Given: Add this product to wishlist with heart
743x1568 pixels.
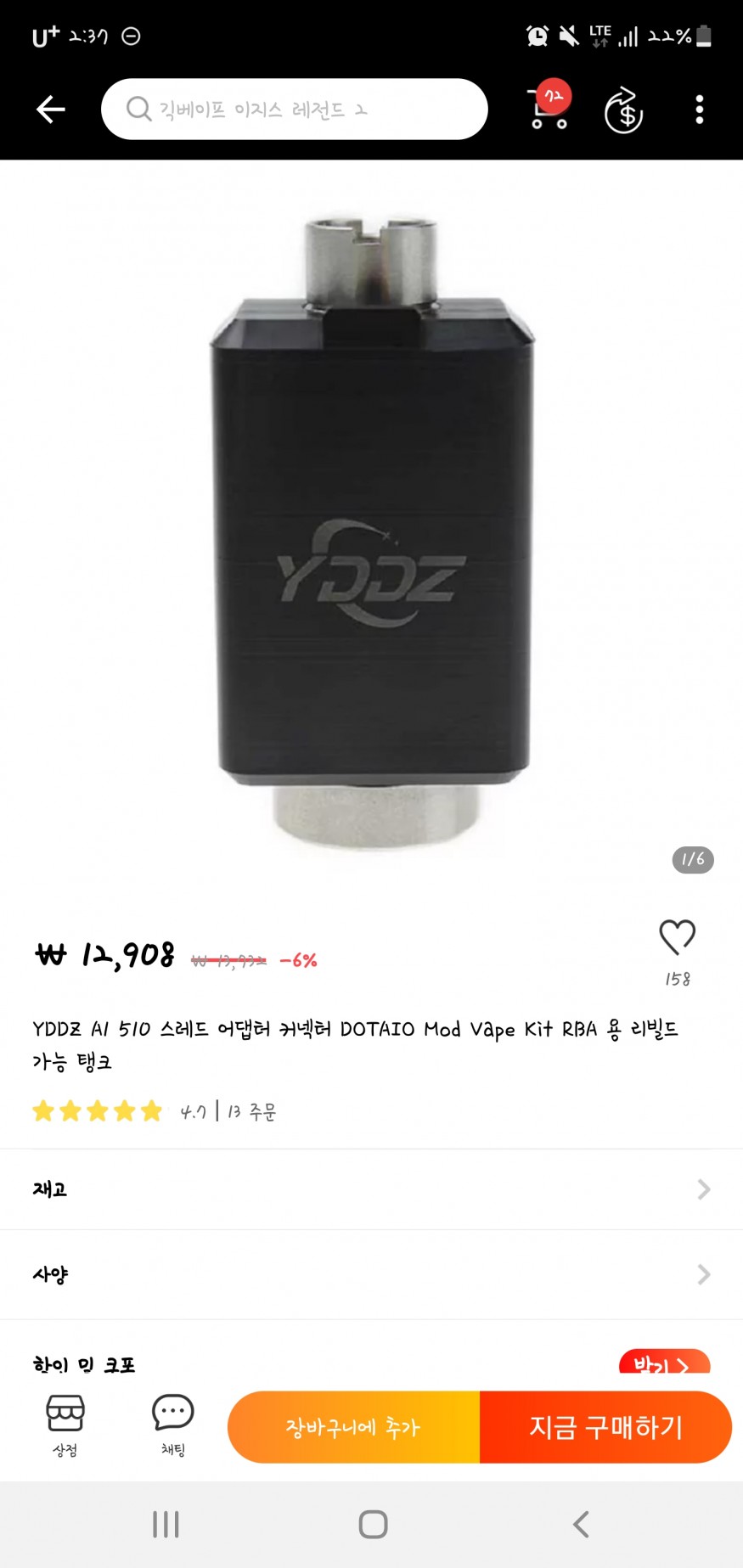Looking at the screenshot, I should pos(677,938).
